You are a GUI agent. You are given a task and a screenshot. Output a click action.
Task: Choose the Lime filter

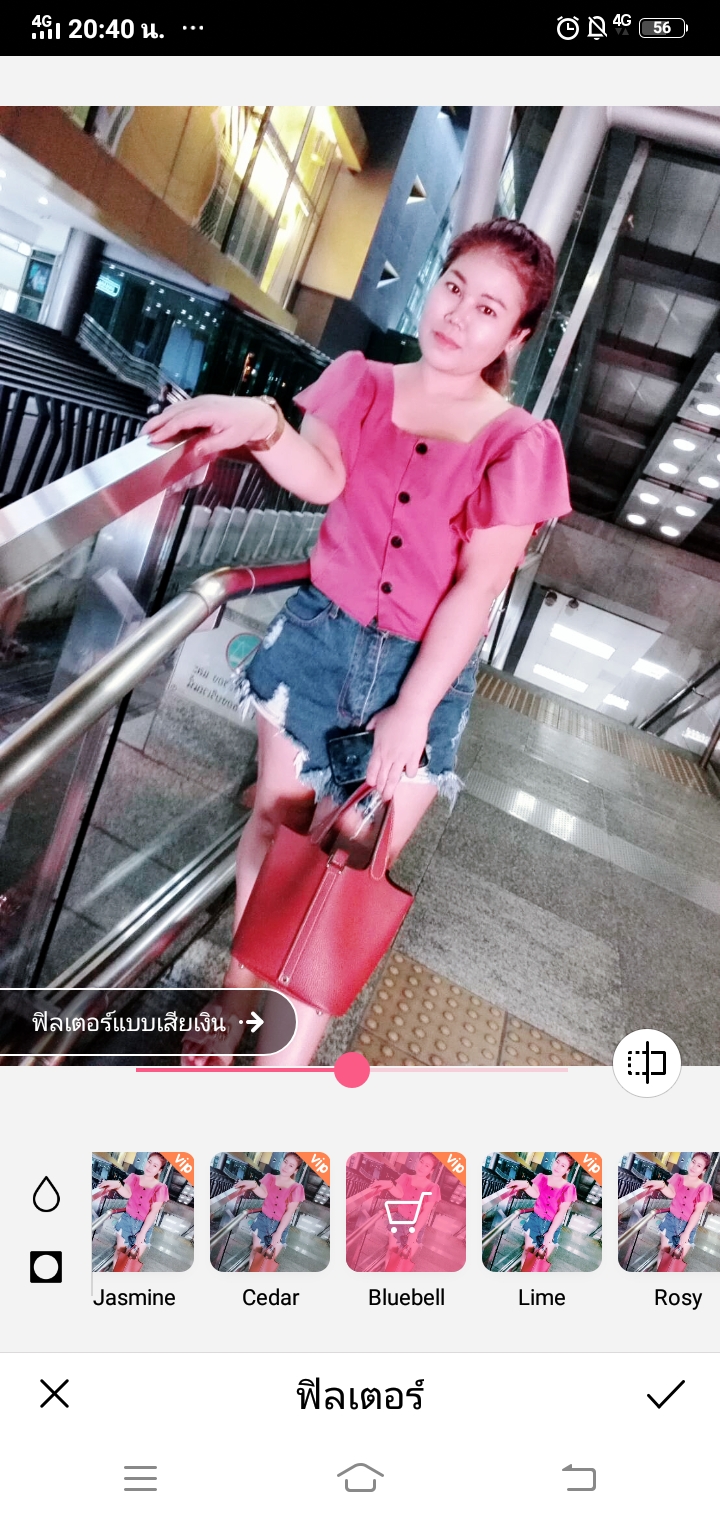click(542, 1213)
